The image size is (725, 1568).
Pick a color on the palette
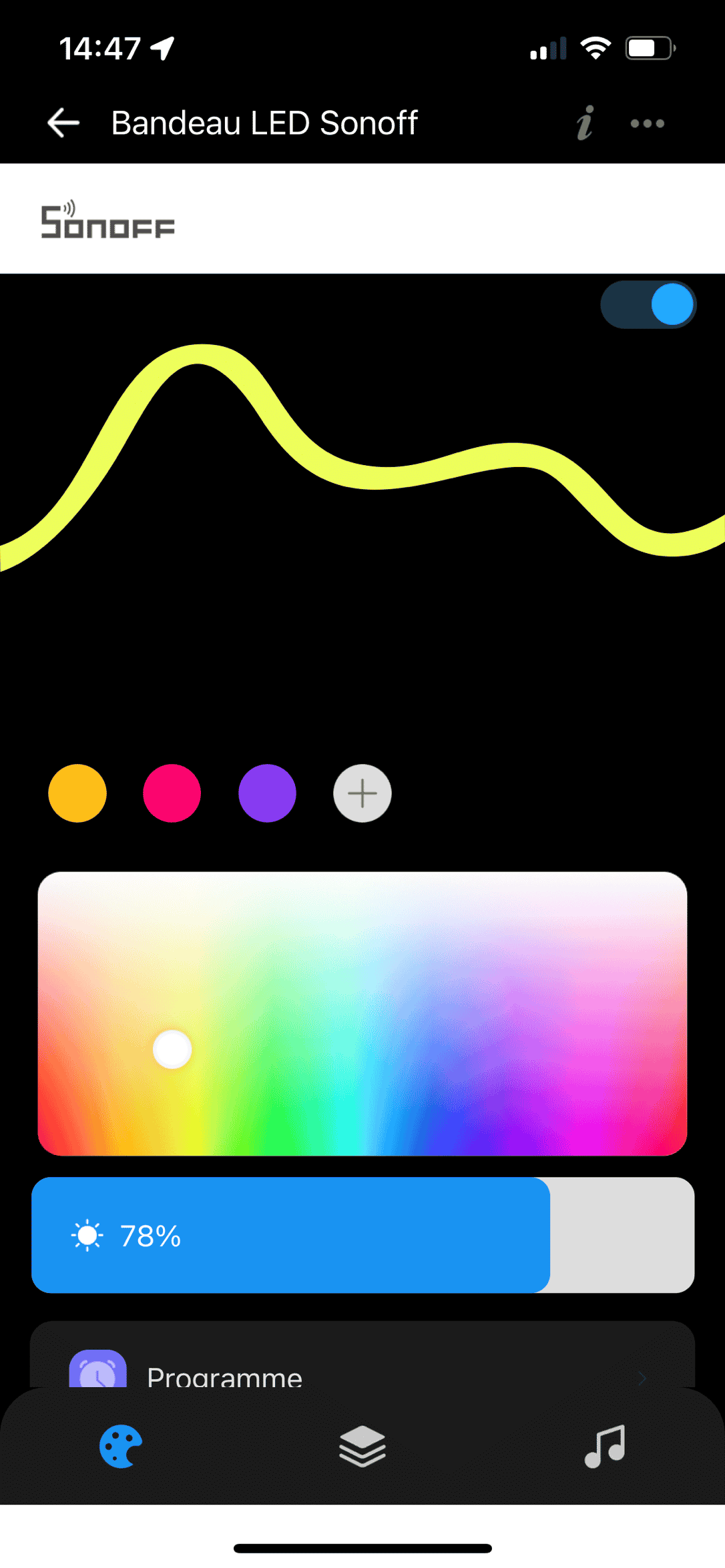362,1014
